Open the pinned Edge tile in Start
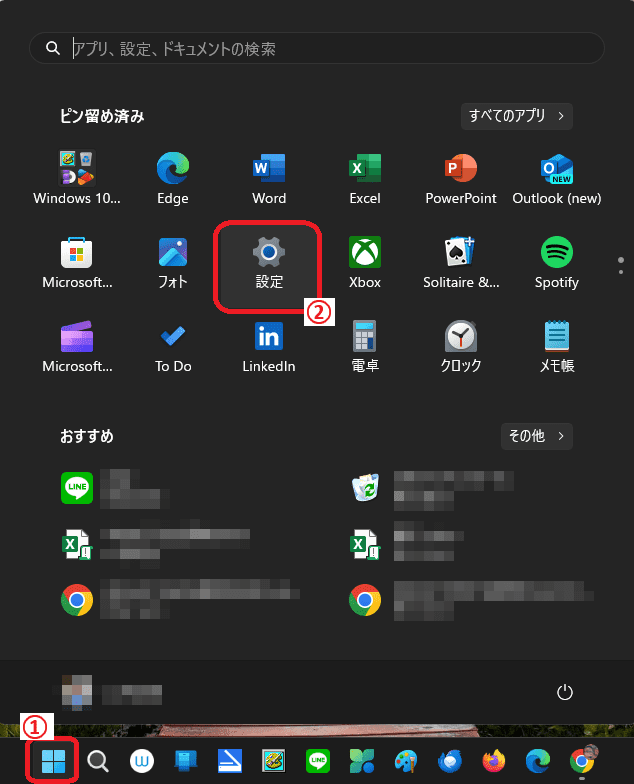 pyautogui.click(x=173, y=178)
